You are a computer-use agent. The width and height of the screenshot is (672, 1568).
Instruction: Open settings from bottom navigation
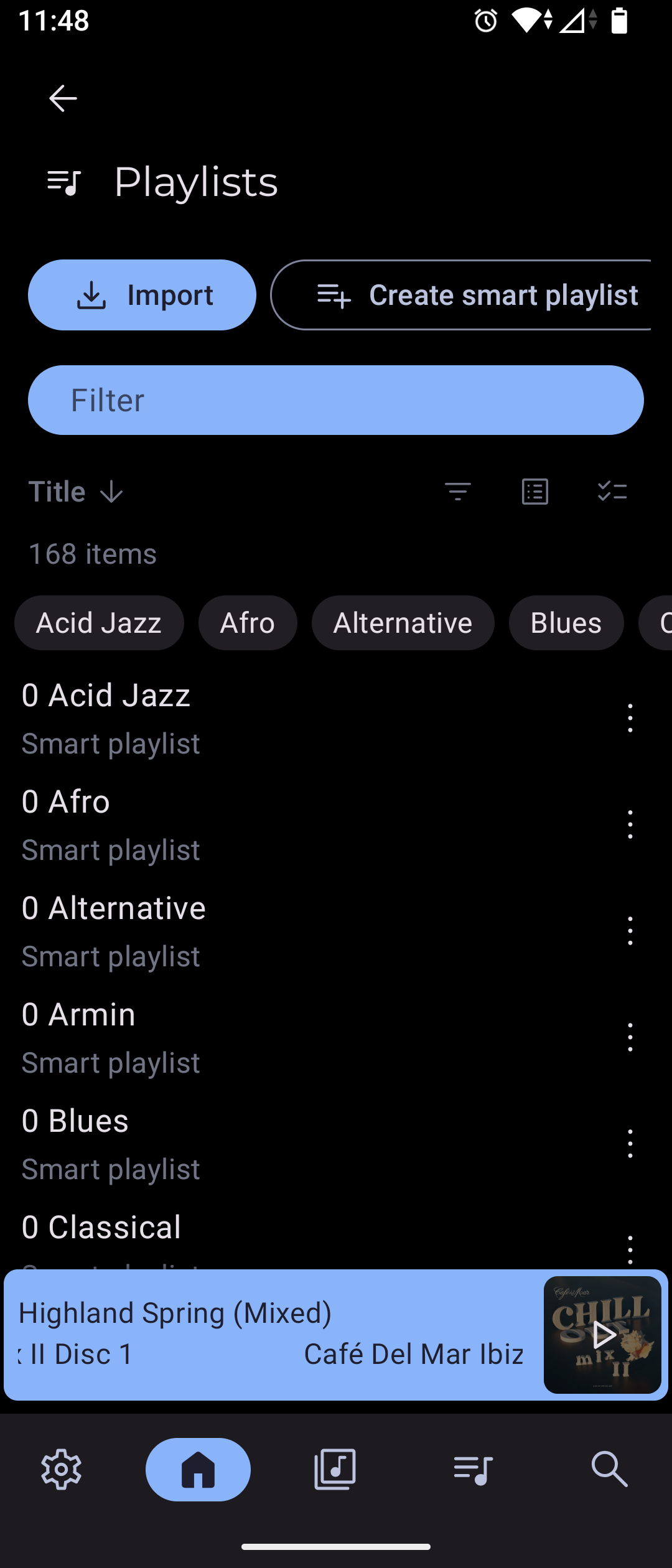coord(62,1469)
